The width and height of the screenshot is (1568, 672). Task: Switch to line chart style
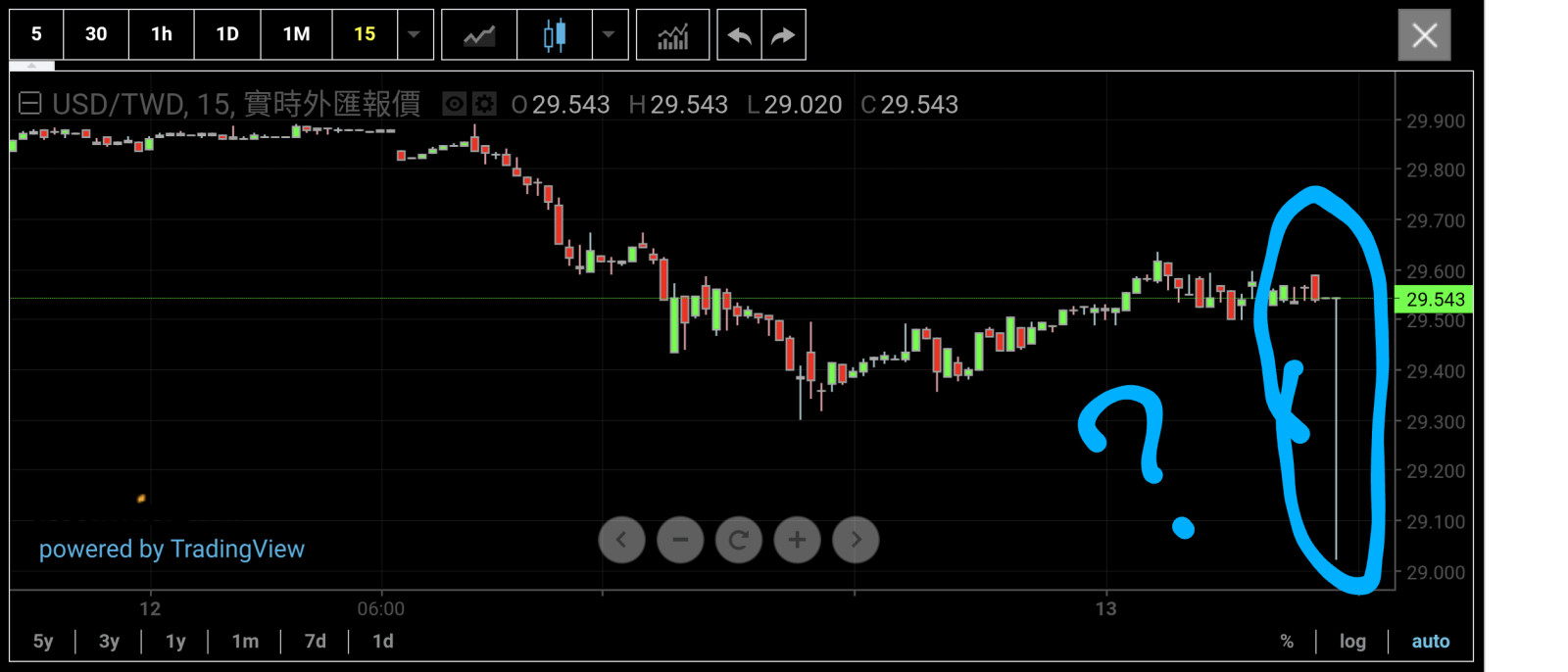click(479, 35)
